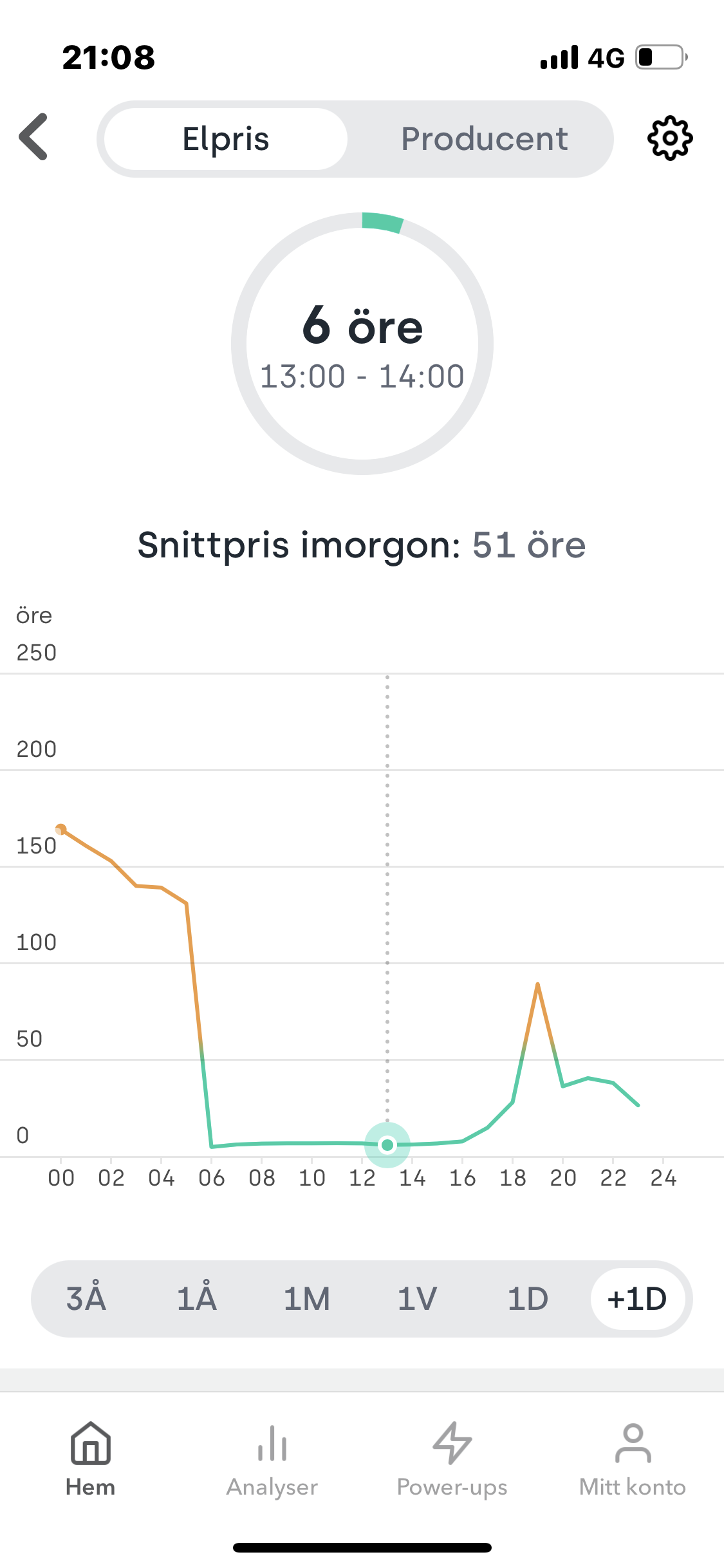The width and height of the screenshot is (724, 1568).
Task: Select the Elpris segment
Action: (226, 139)
